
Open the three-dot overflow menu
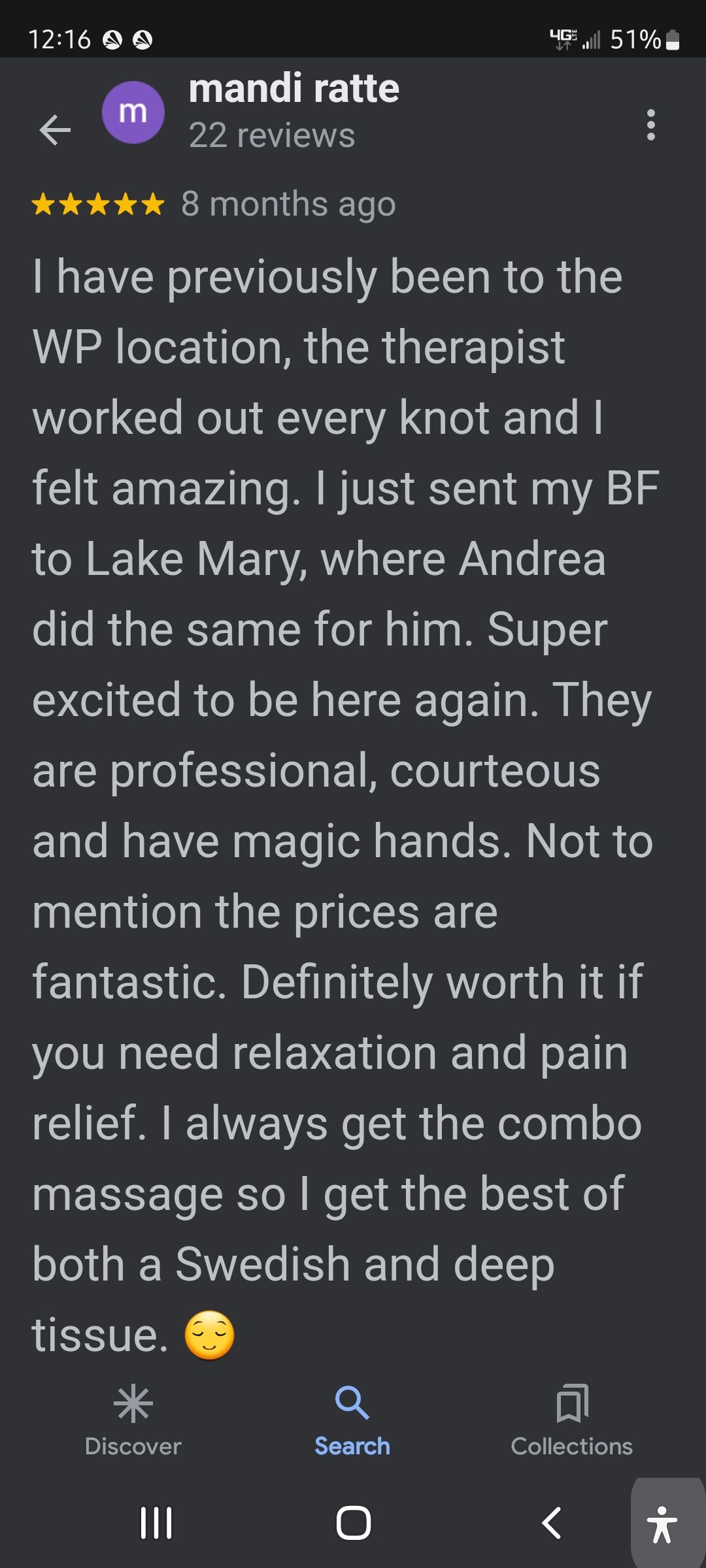(x=650, y=125)
